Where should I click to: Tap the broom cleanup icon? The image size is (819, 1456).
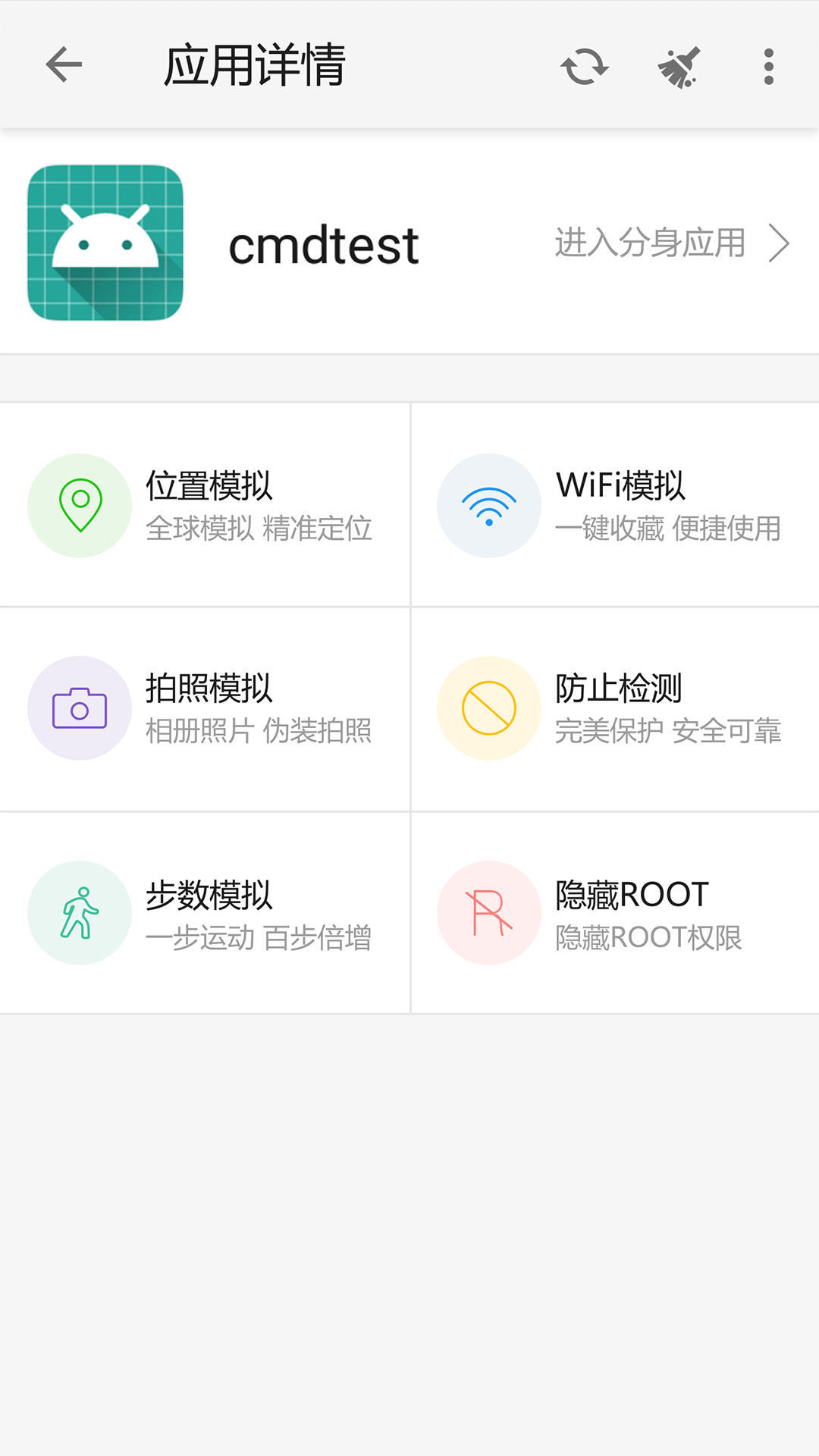[679, 67]
